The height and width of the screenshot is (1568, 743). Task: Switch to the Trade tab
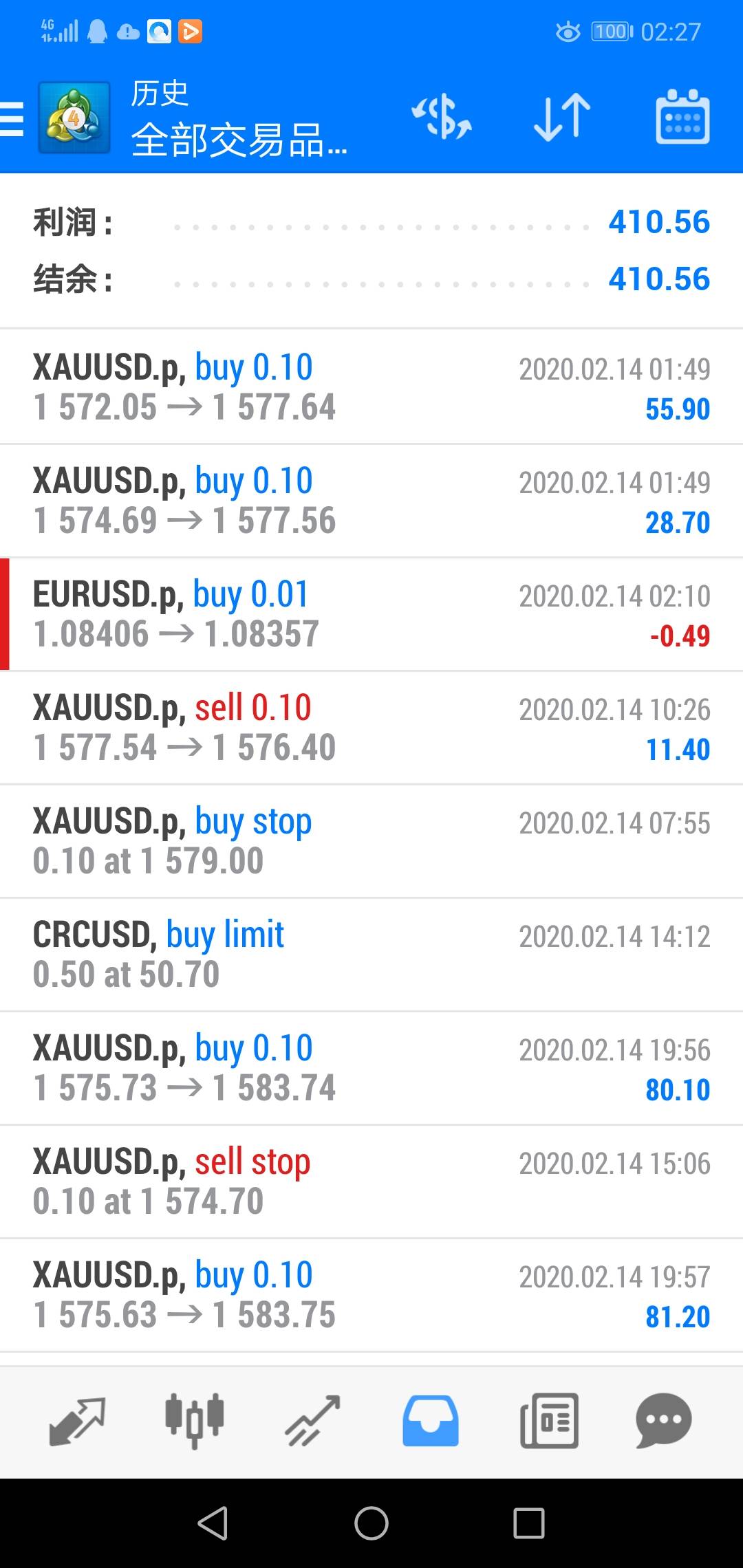point(313,1421)
